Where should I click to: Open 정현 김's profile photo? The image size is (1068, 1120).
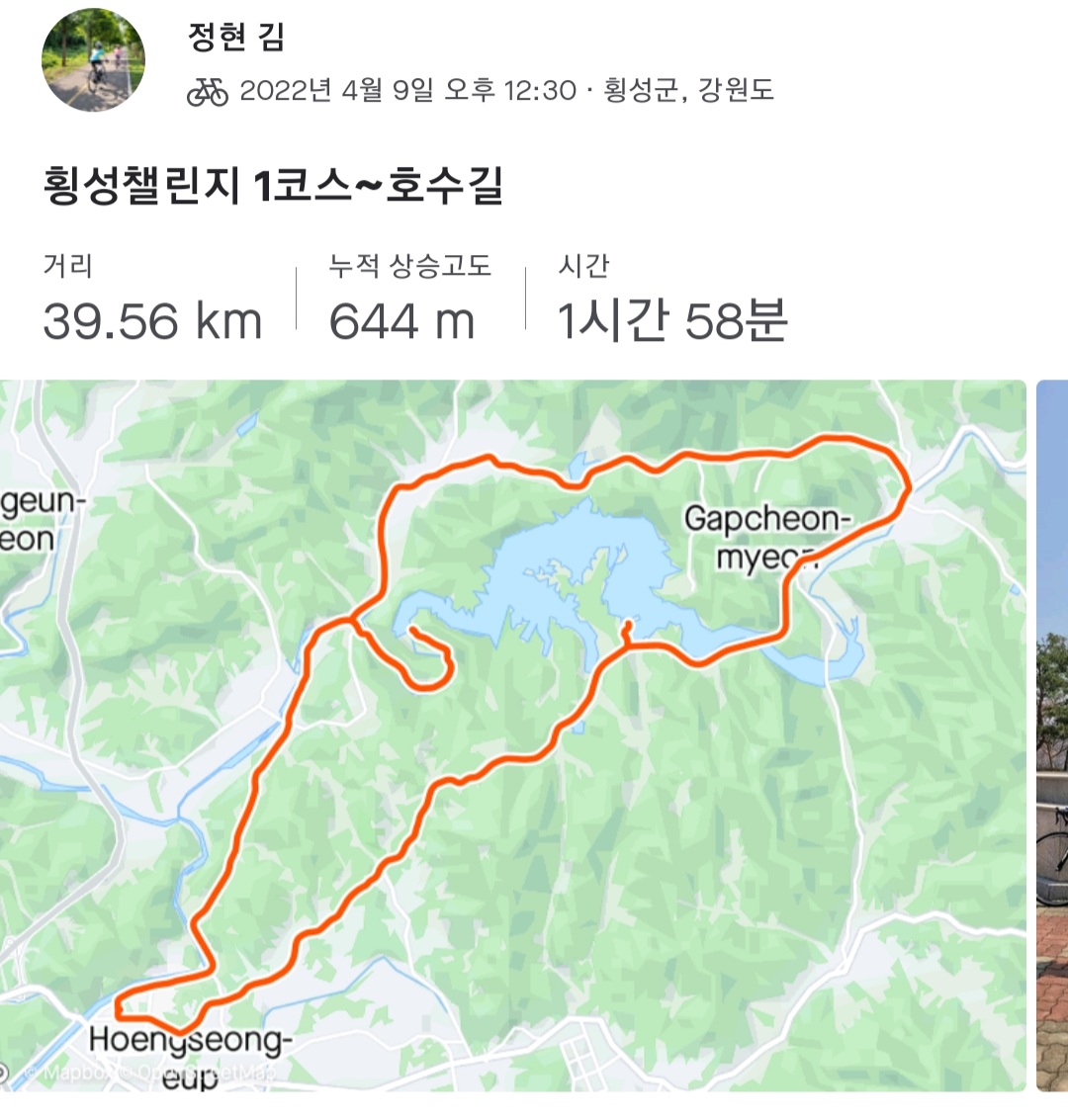pos(93,59)
